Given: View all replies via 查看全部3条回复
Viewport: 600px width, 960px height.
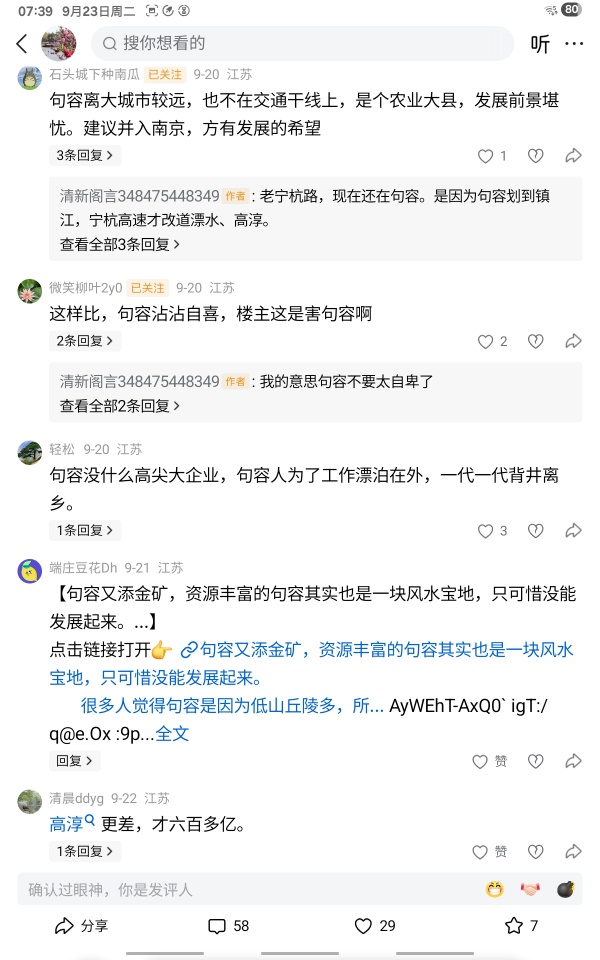Looking at the screenshot, I should (x=120, y=244).
